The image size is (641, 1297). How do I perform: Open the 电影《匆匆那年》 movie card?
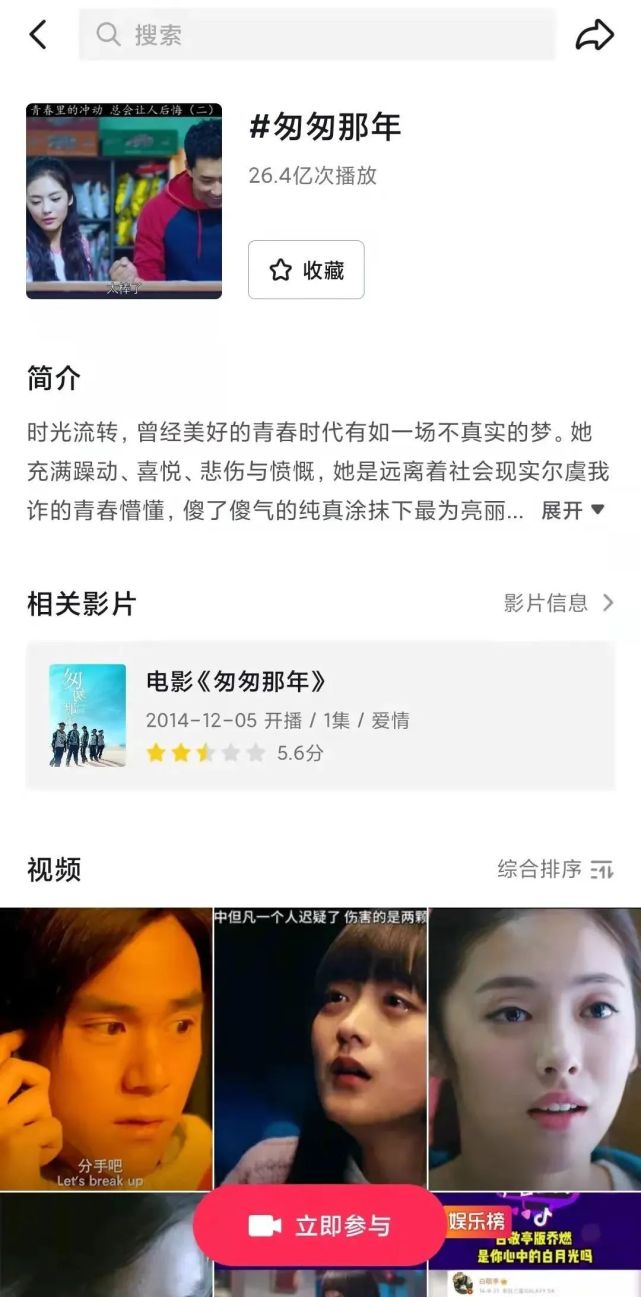[x=320, y=715]
